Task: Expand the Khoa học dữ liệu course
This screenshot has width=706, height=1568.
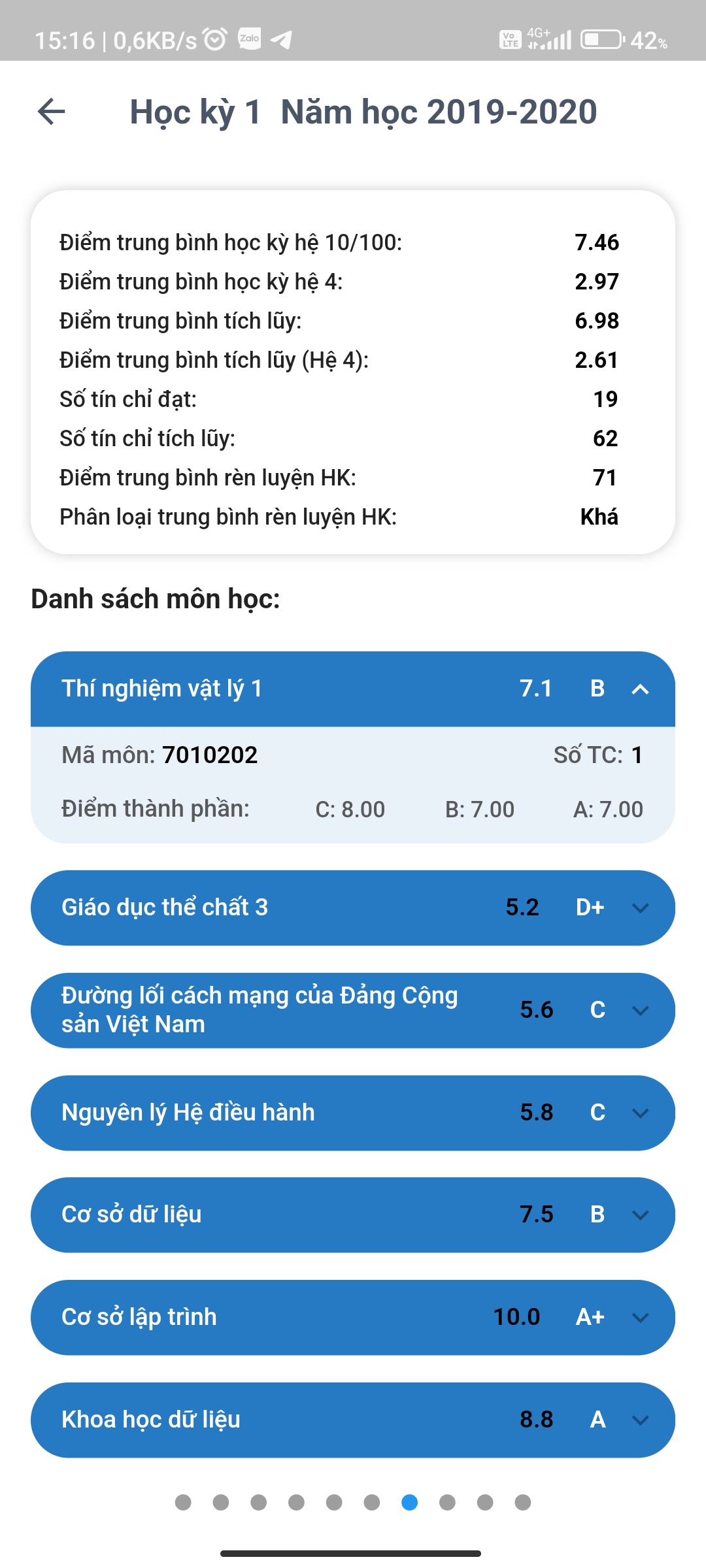Action: (x=640, y=1420)
